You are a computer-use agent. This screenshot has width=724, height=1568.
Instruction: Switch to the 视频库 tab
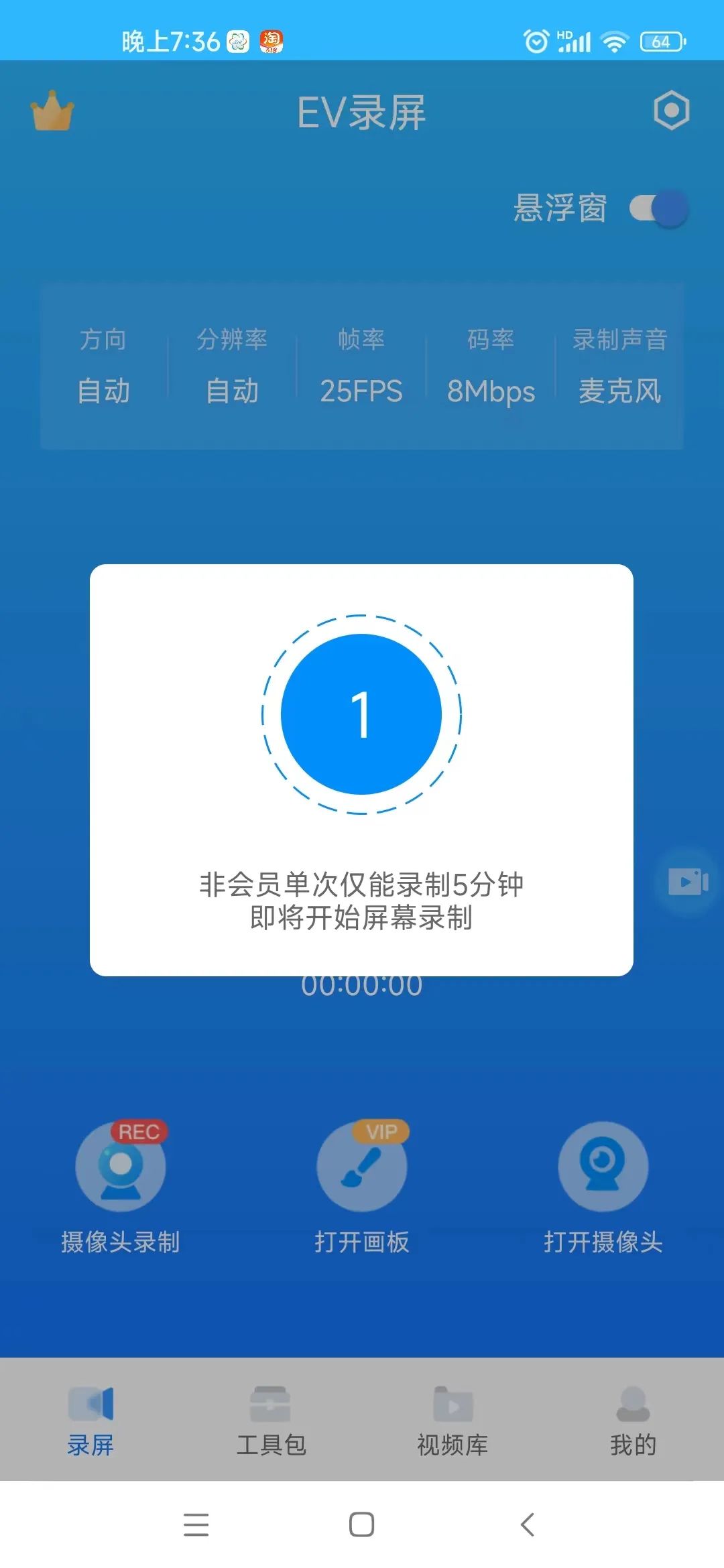pos(452,1421)
